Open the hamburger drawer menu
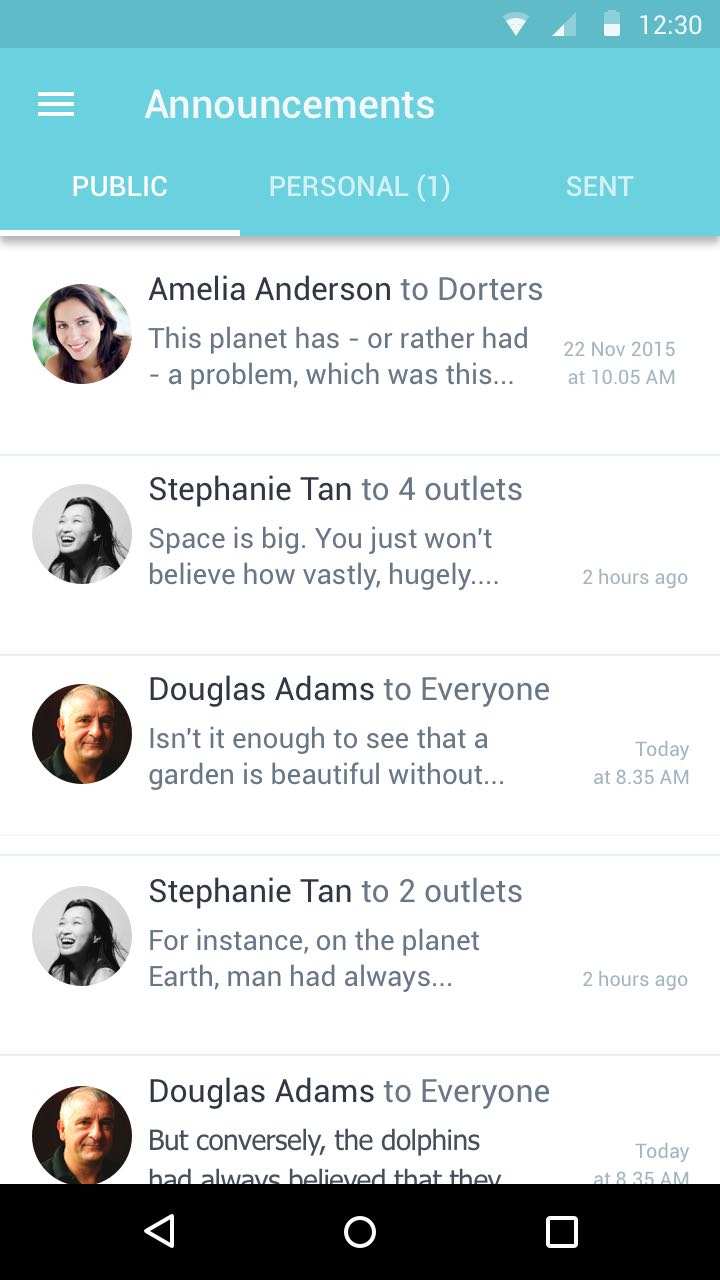The image size is (720, 1280). coord(56,104)
